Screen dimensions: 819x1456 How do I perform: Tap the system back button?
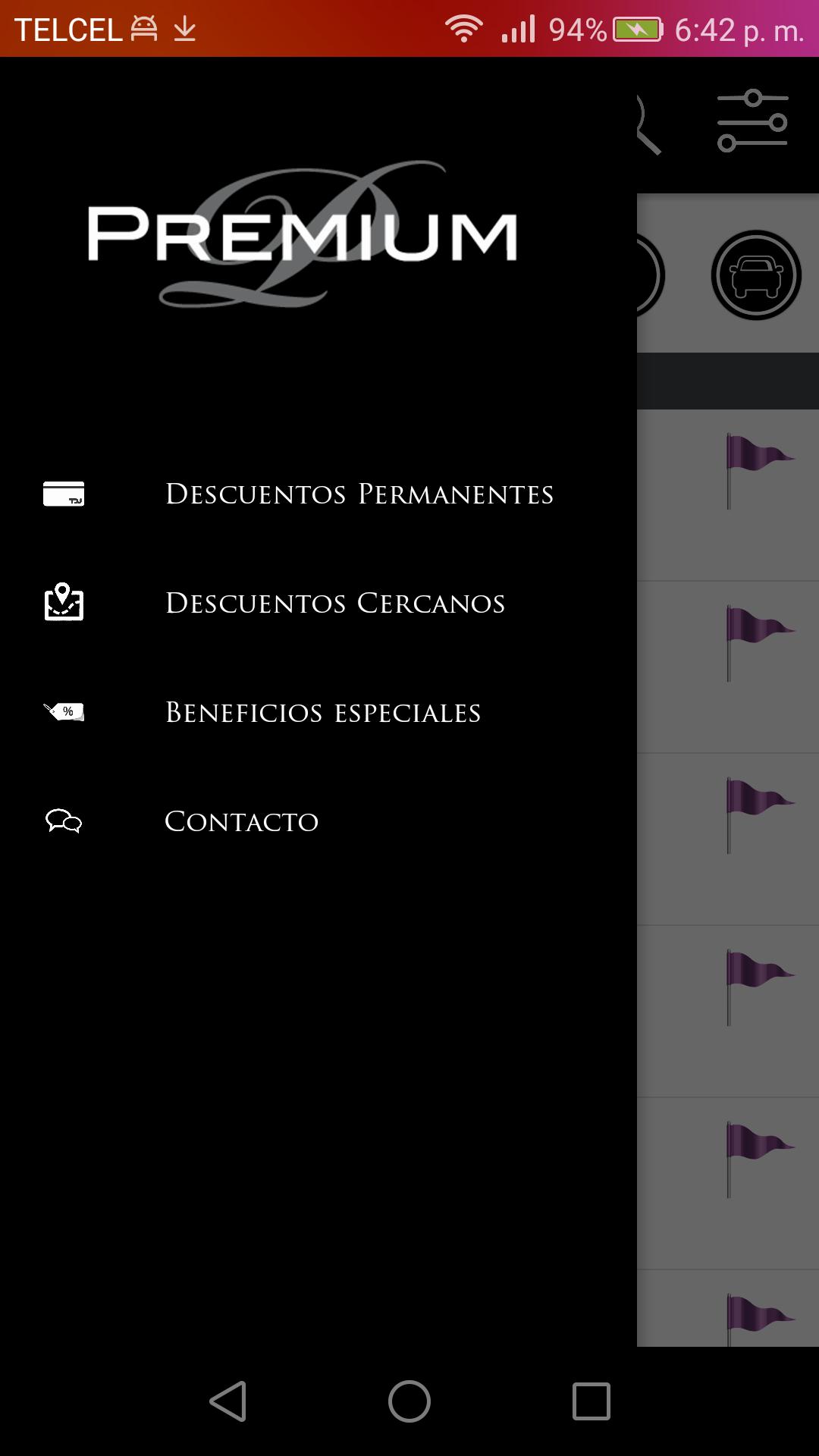pos(227,1401)
